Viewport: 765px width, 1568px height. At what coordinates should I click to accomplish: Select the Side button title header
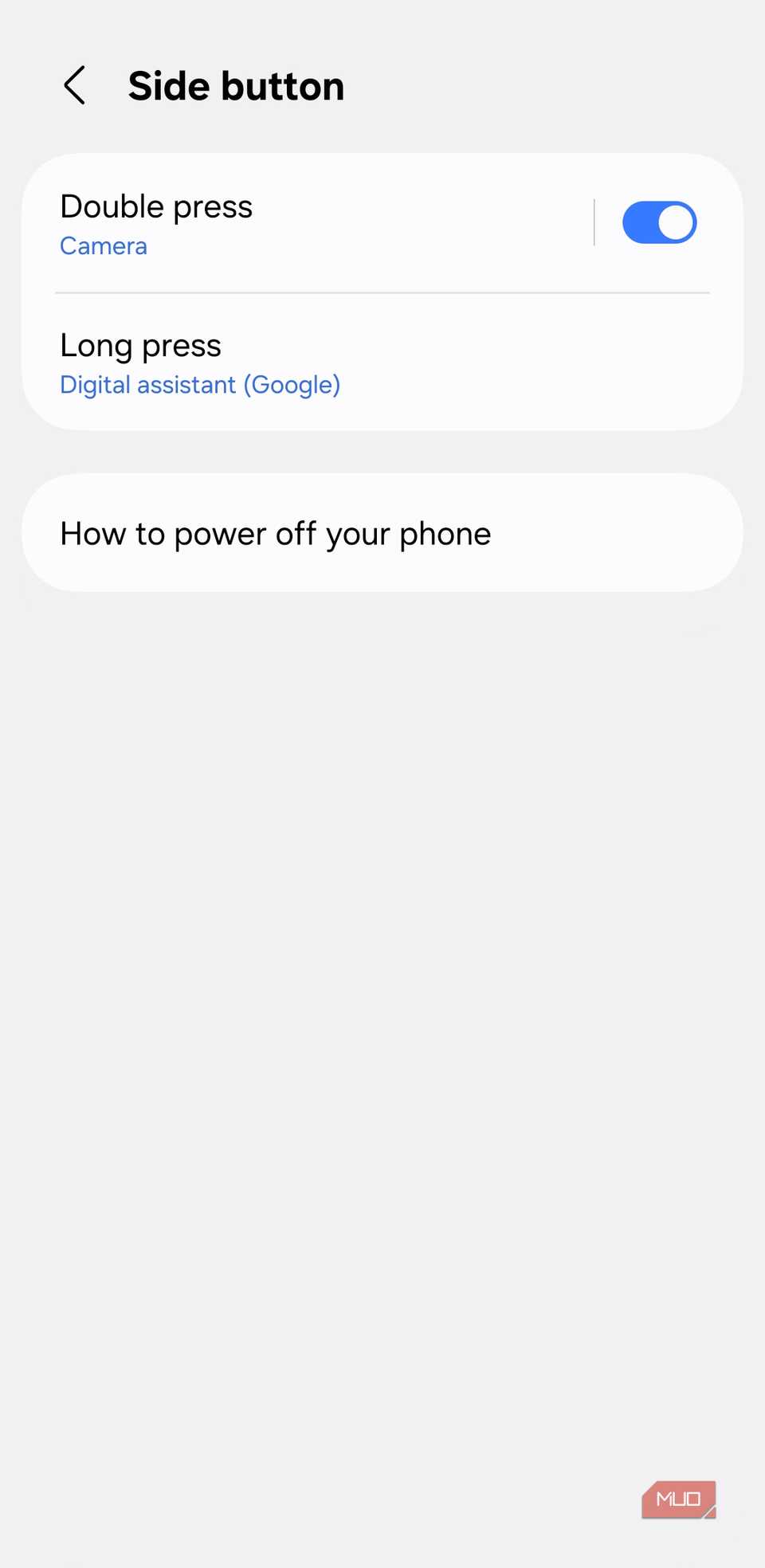[236, 85]
